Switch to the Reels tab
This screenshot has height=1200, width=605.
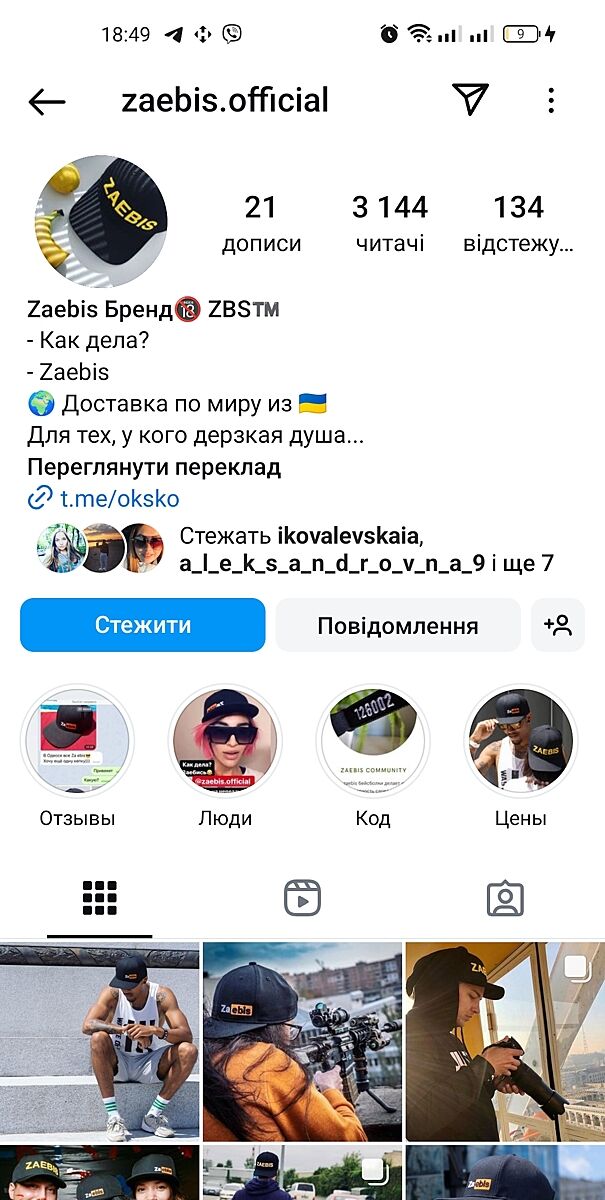(302, 898)
